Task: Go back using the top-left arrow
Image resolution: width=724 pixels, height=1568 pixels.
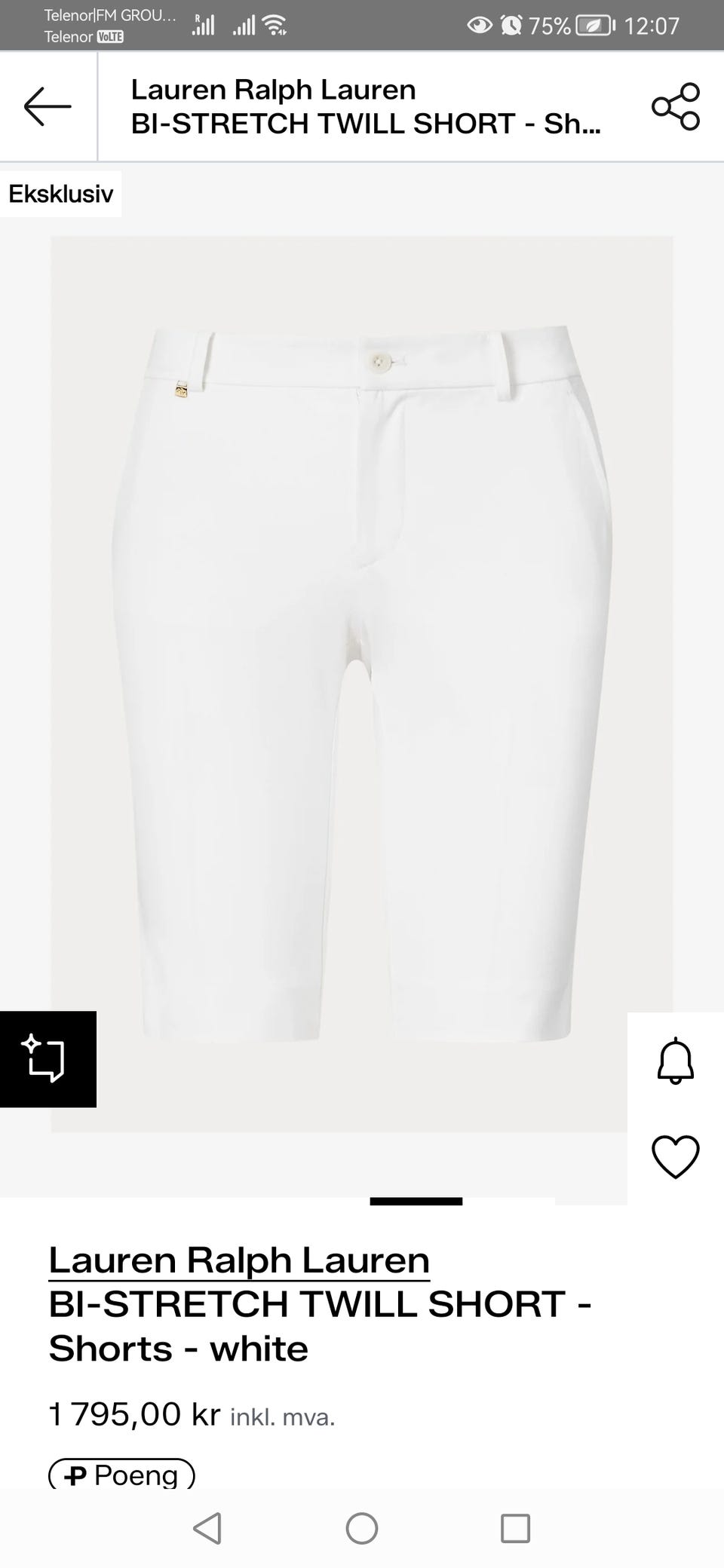Action: 48,106
